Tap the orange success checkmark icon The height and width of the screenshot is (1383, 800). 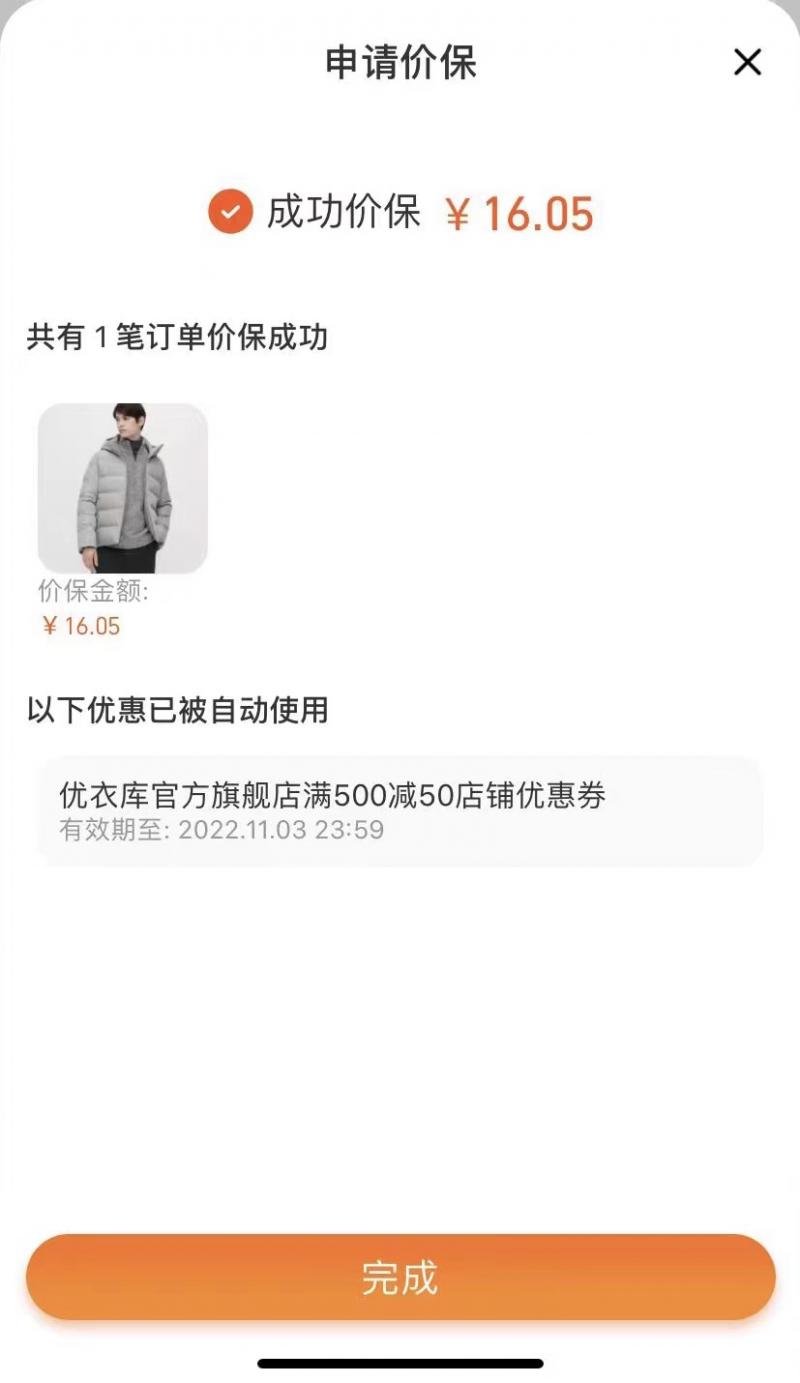pos(230,212)
